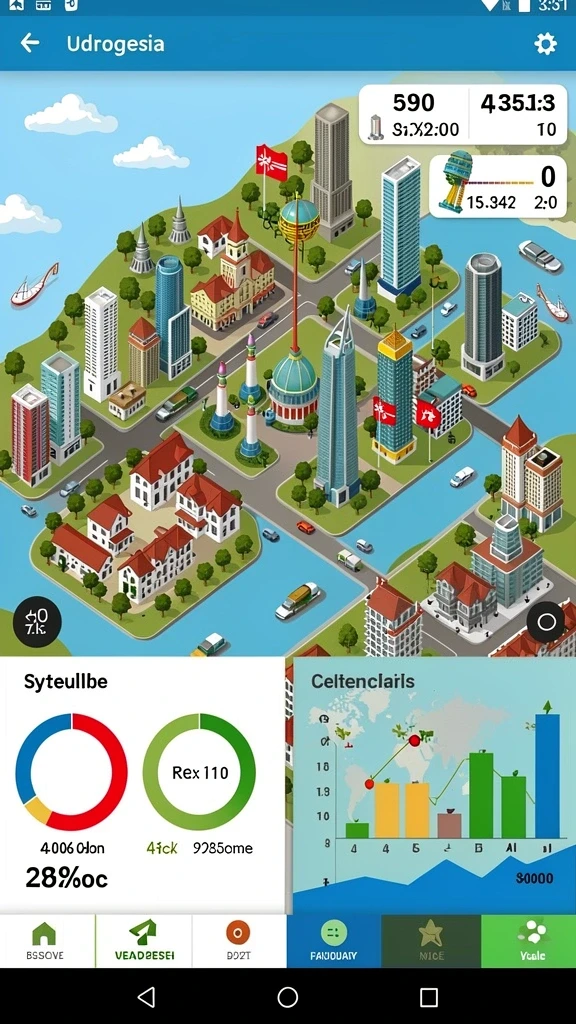This screenshot has height=1024, width=576.
Task: Open recent apps from the navigation bar
Action: pyautogui.click(x=428, y=997)
